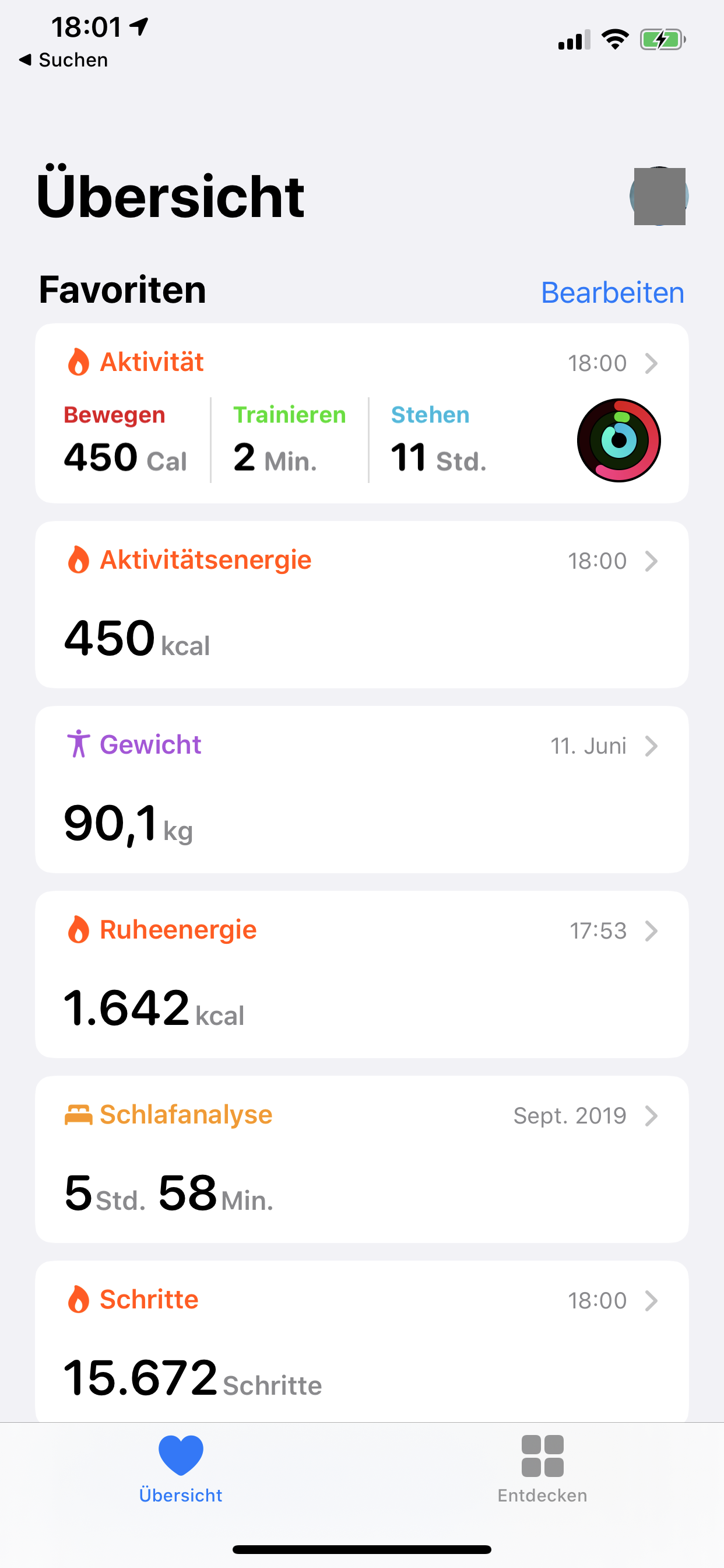The width and height of the screenshot is (724, 1568).
Task: Select the Übersicht tab
Action: pyautogui.click(x=181, y=1468)
